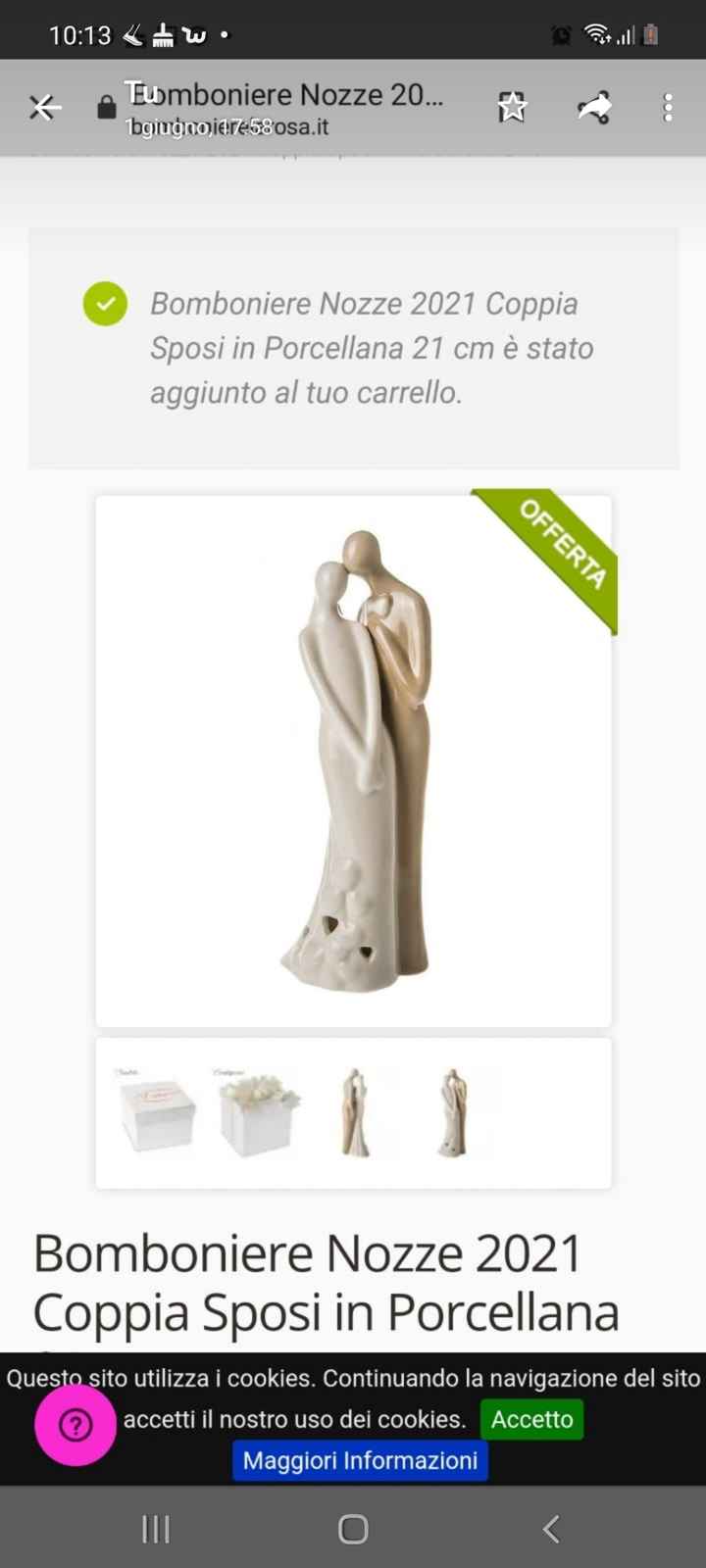Go back using the system navigation bar
This screenshot has height=1568, width=706.
coord(551,1529)
